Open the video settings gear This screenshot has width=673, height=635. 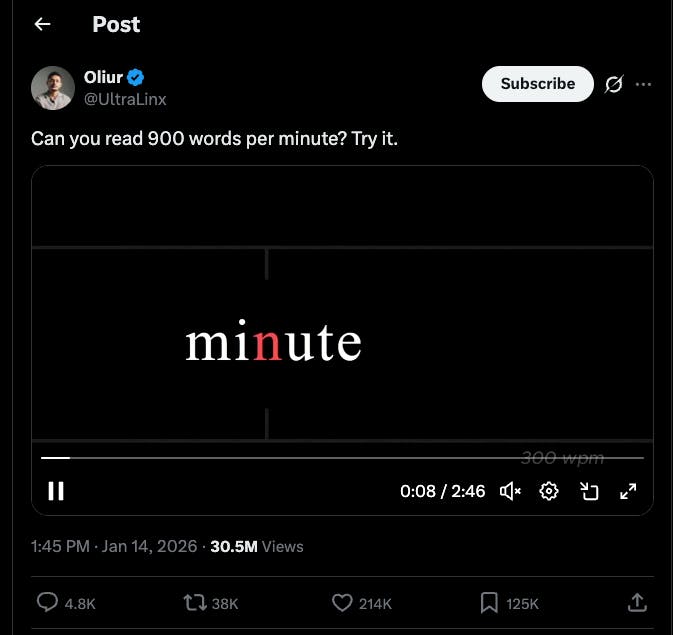point(548,491)
